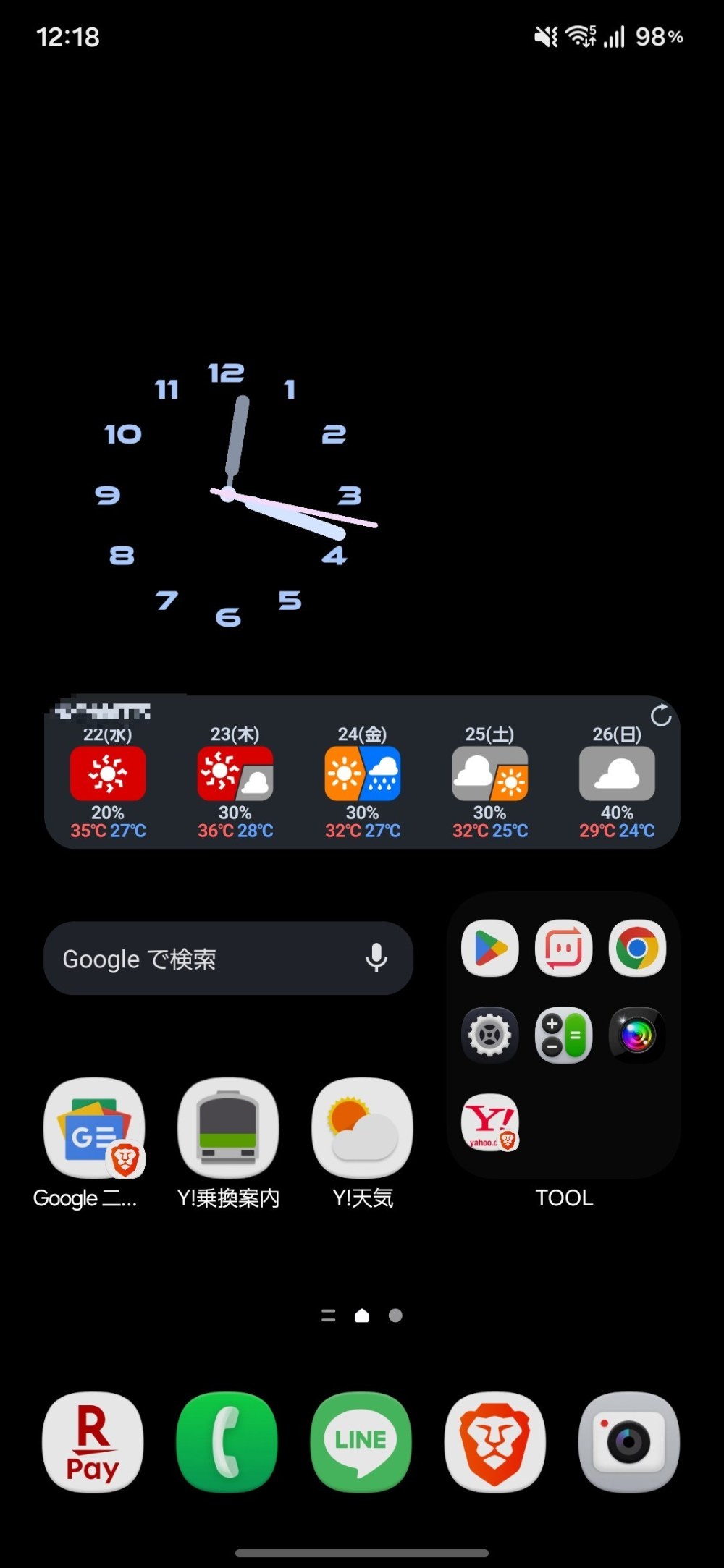Go to the next home page dot

(x=395, y=1315)
